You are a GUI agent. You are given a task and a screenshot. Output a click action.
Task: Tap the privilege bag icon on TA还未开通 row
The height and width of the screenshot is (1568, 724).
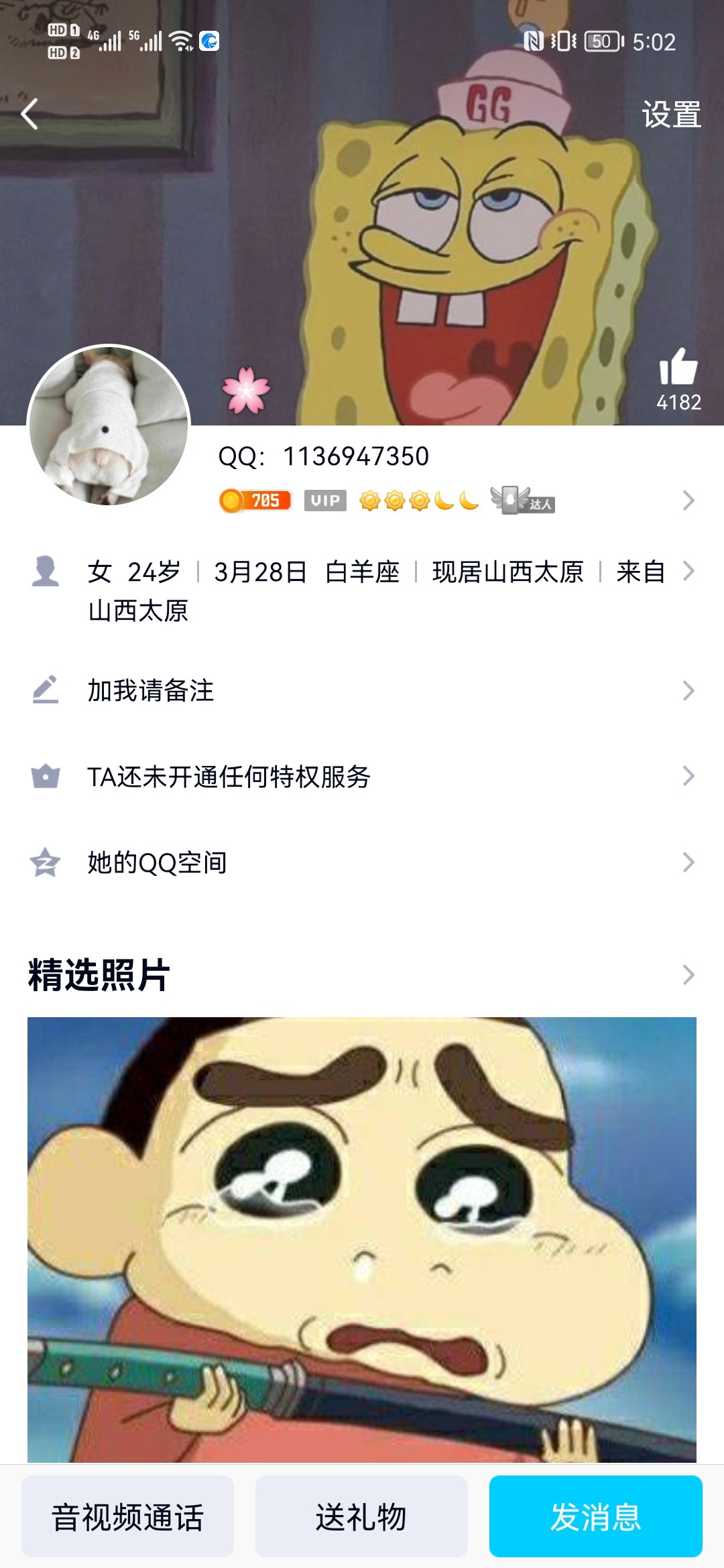click(44, 777)
